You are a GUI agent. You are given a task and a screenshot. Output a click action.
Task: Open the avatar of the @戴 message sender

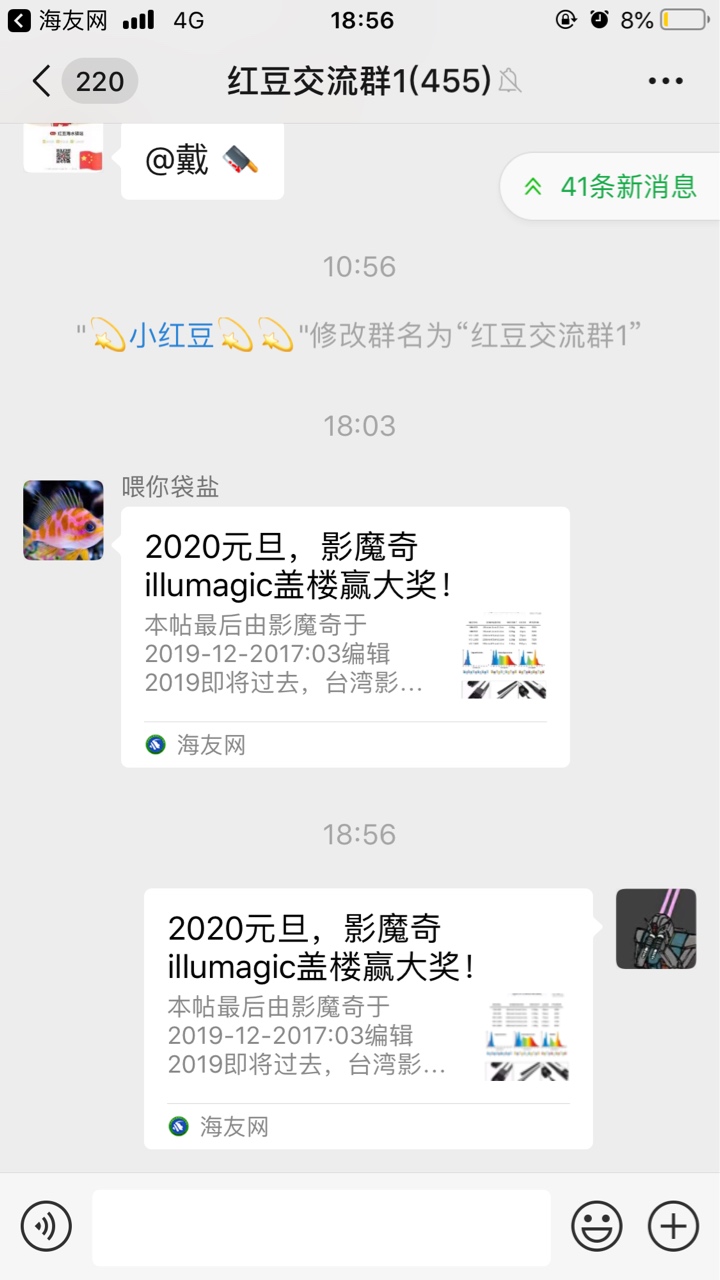click(x=63, y=148)
